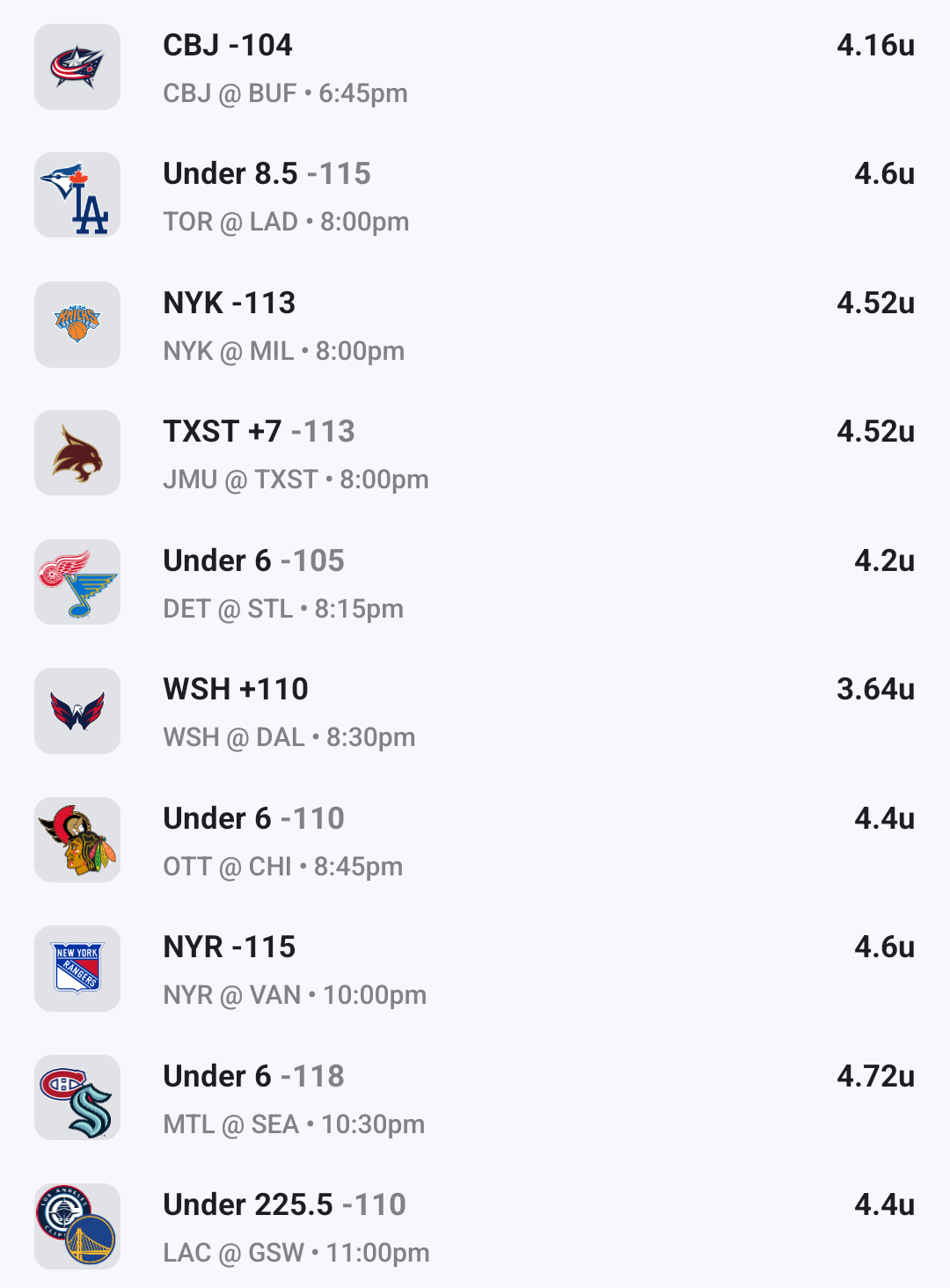Select the TXST +7 pick
950x1288 pixels.
tap(259, 432)
